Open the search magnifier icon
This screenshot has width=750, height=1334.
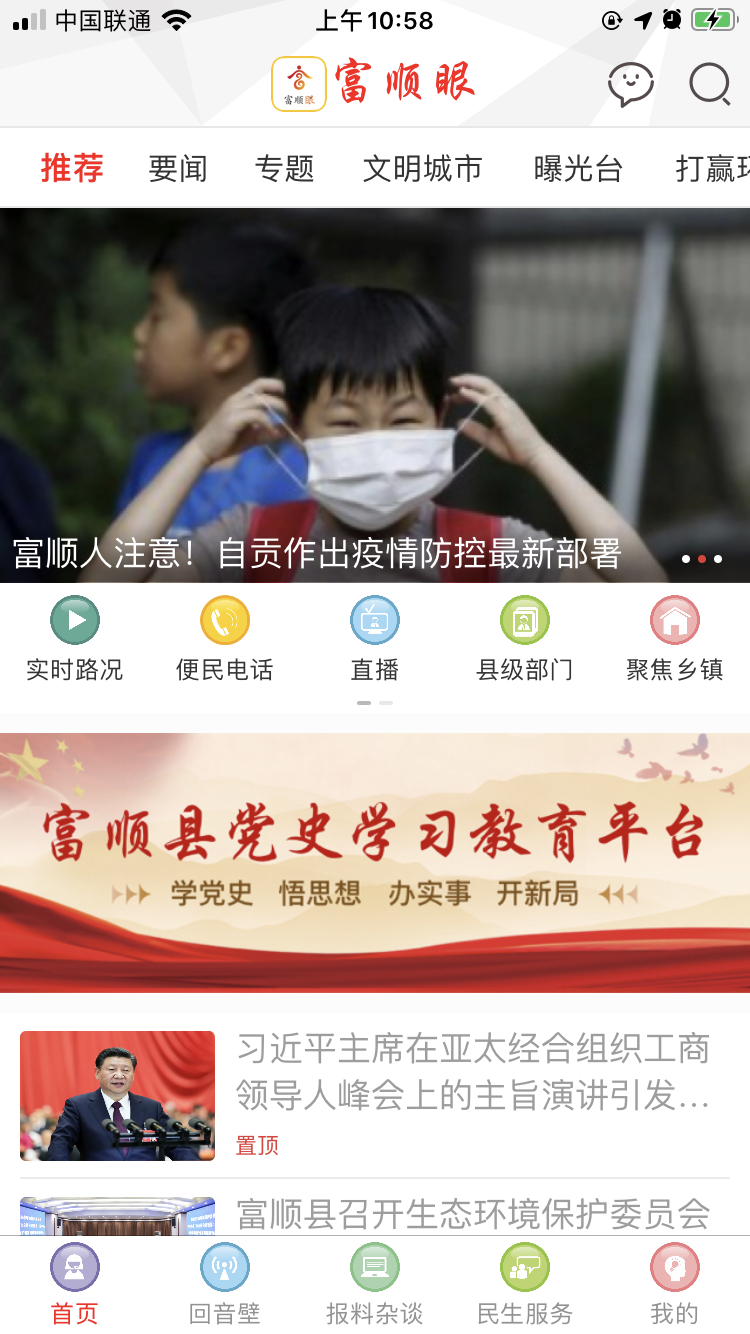(709, 85)
